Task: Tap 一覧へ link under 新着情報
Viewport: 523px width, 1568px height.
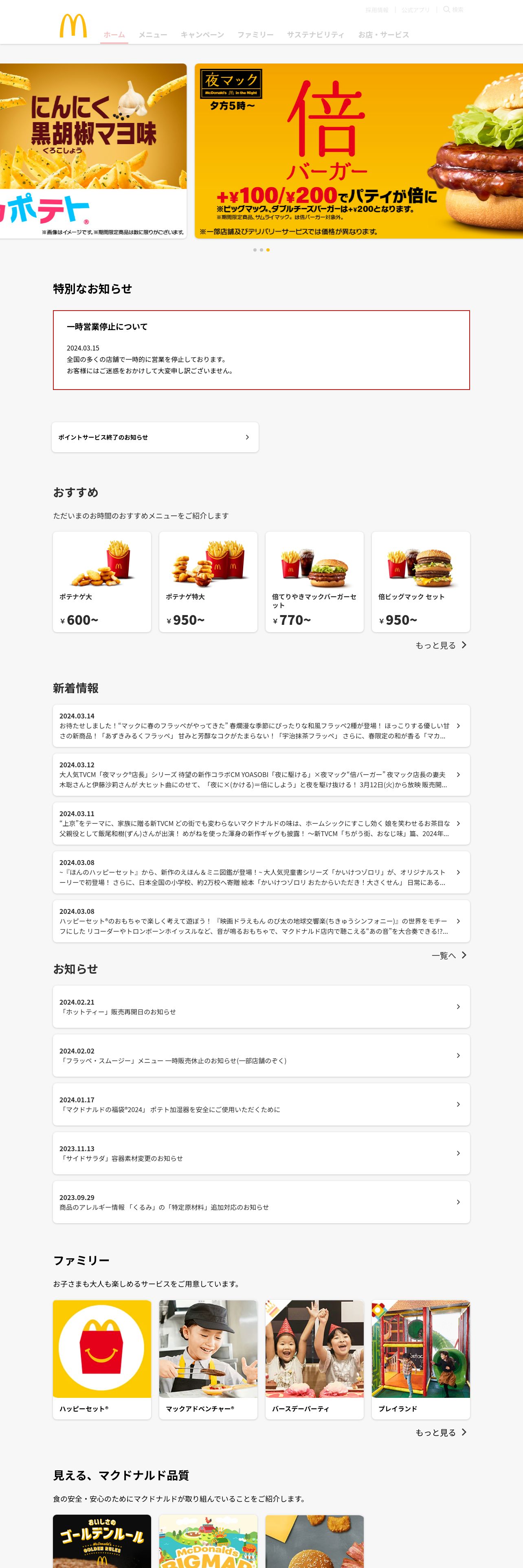Action: coord(449,955)
